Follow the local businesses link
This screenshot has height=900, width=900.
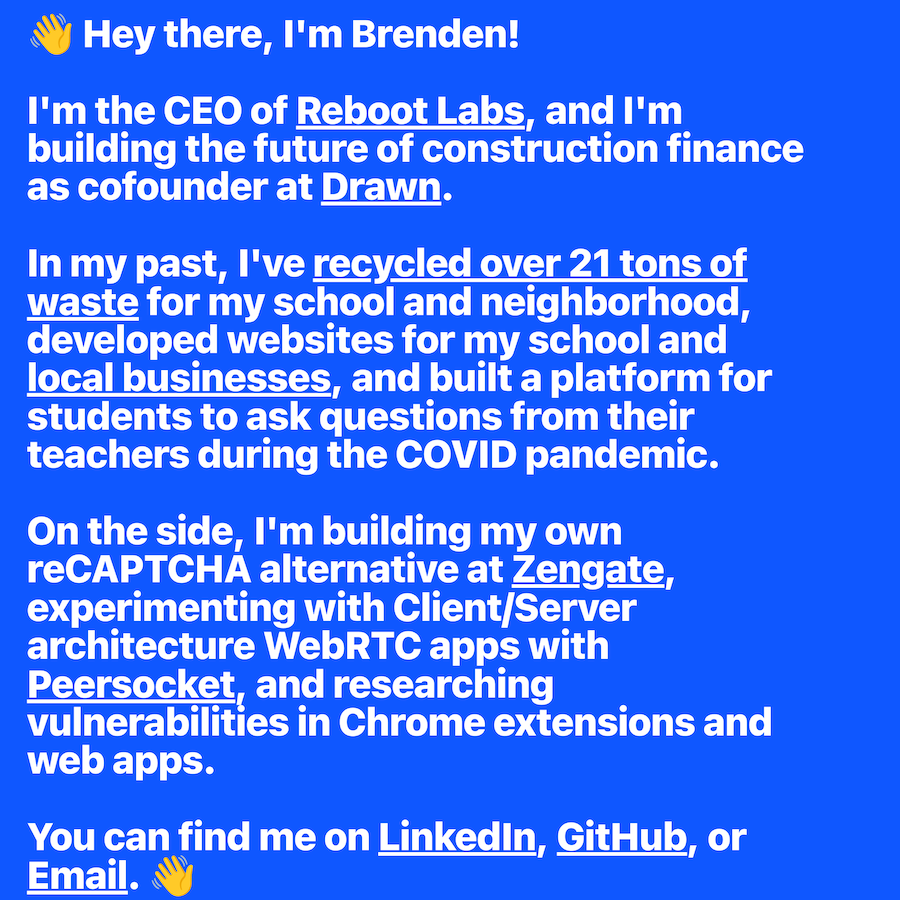click(x=178, y=379)
